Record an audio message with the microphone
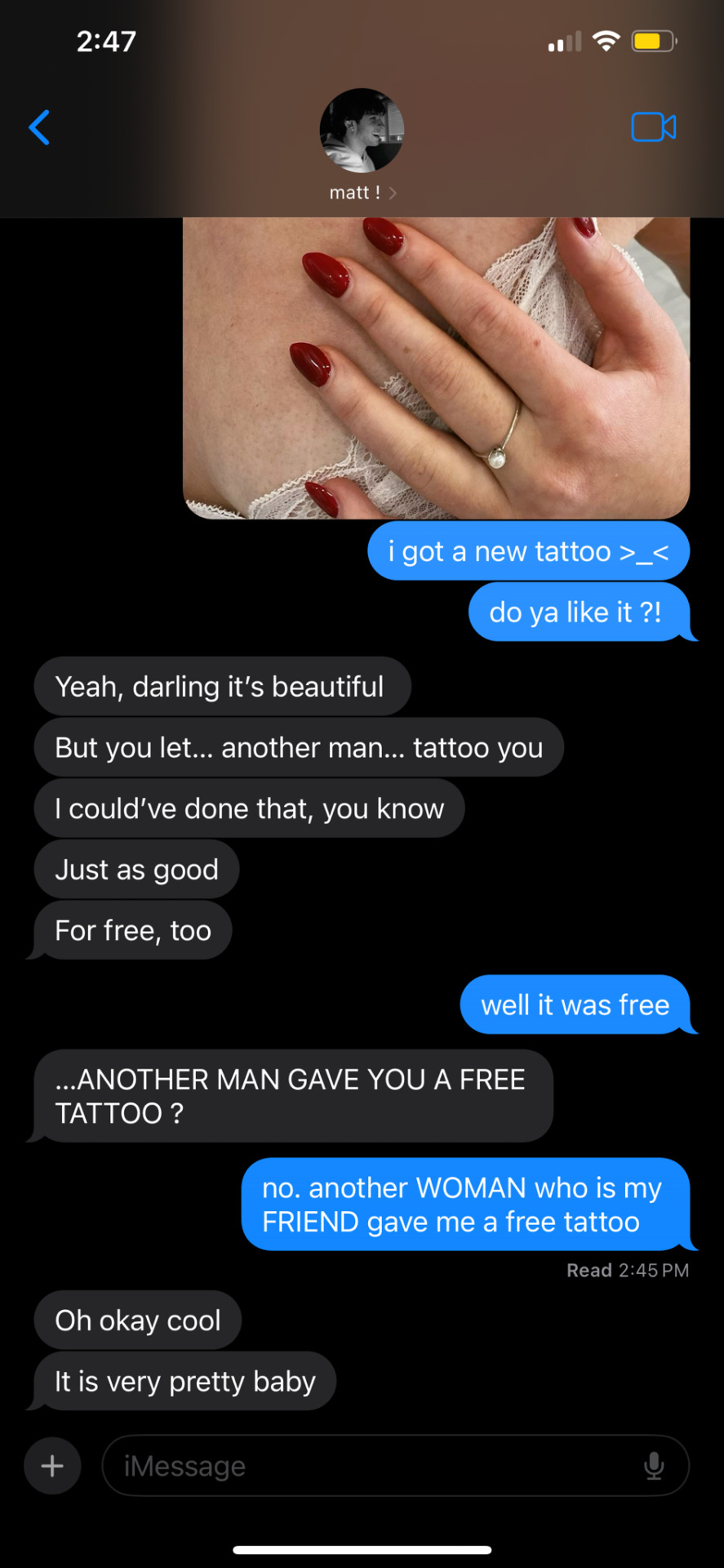 coord(654,1466)
